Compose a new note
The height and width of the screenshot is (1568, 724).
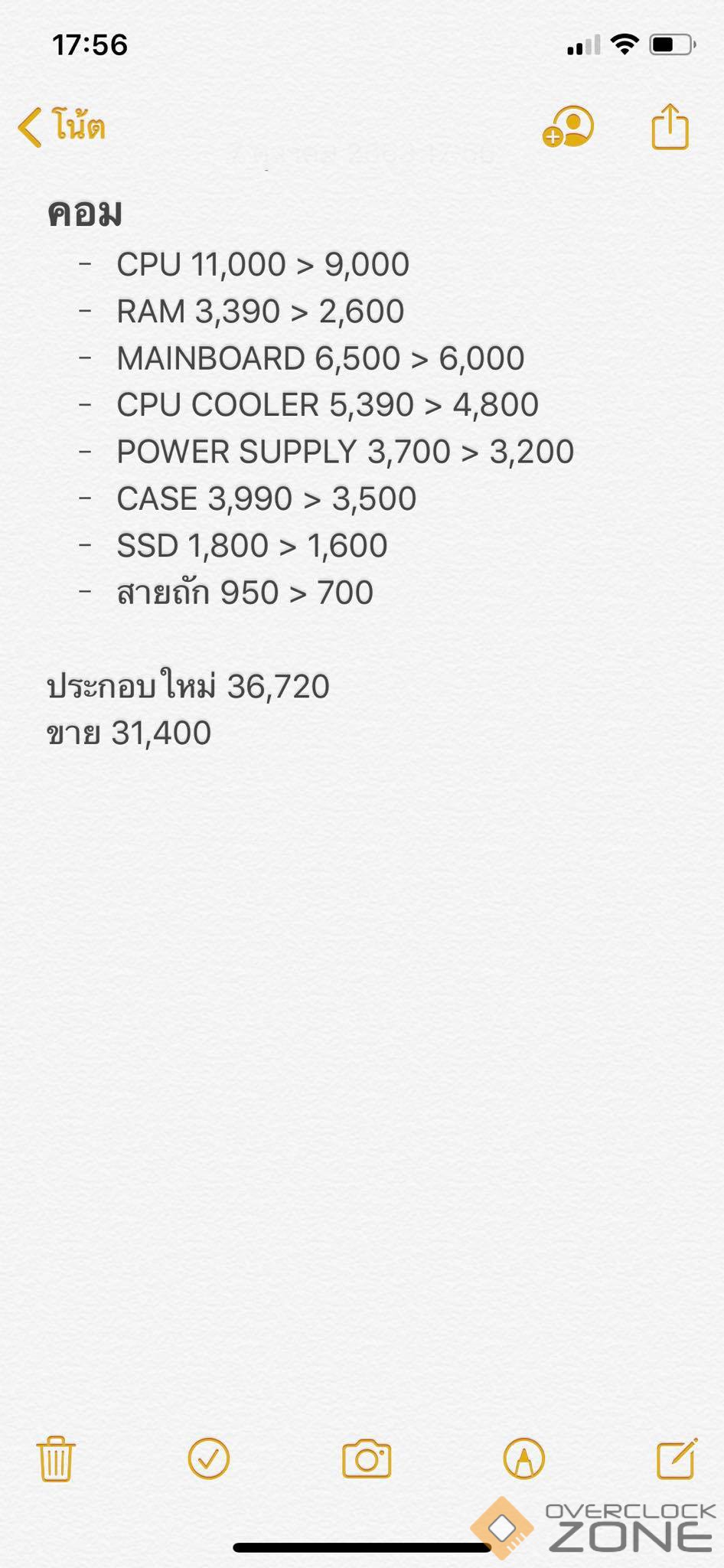pyautogui.click(x=677, y=1459)
